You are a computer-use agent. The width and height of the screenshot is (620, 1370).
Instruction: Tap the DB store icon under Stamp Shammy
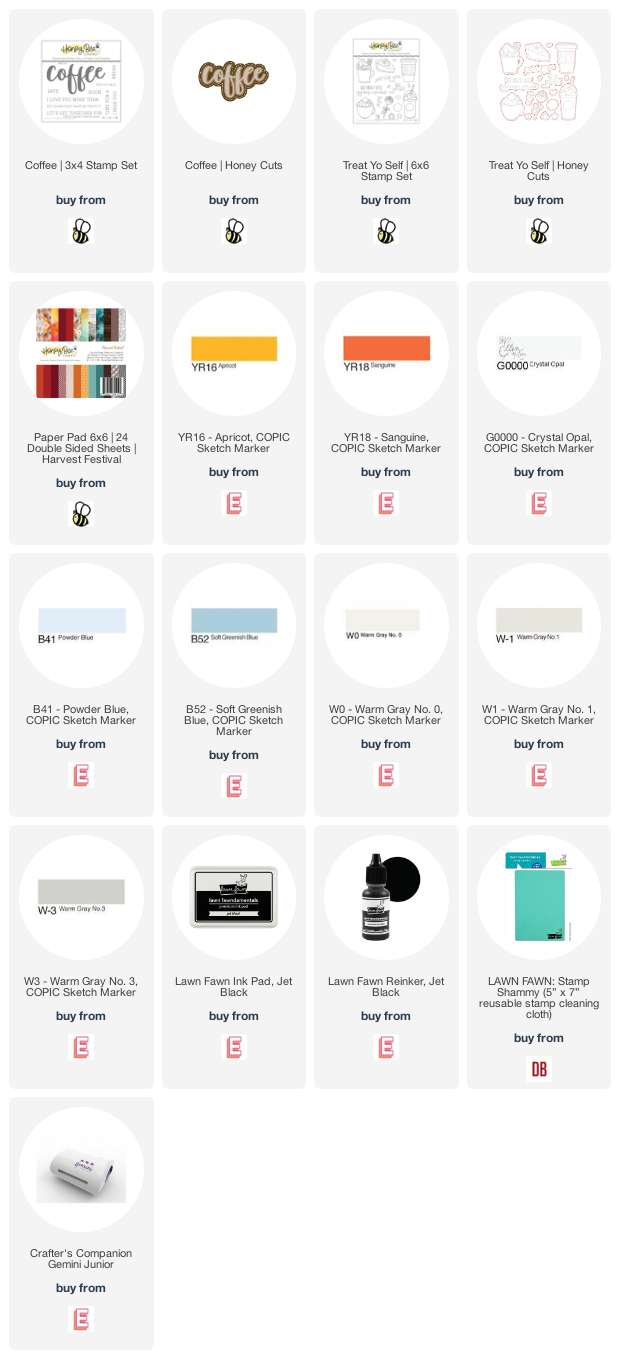tap(539, 1070)
